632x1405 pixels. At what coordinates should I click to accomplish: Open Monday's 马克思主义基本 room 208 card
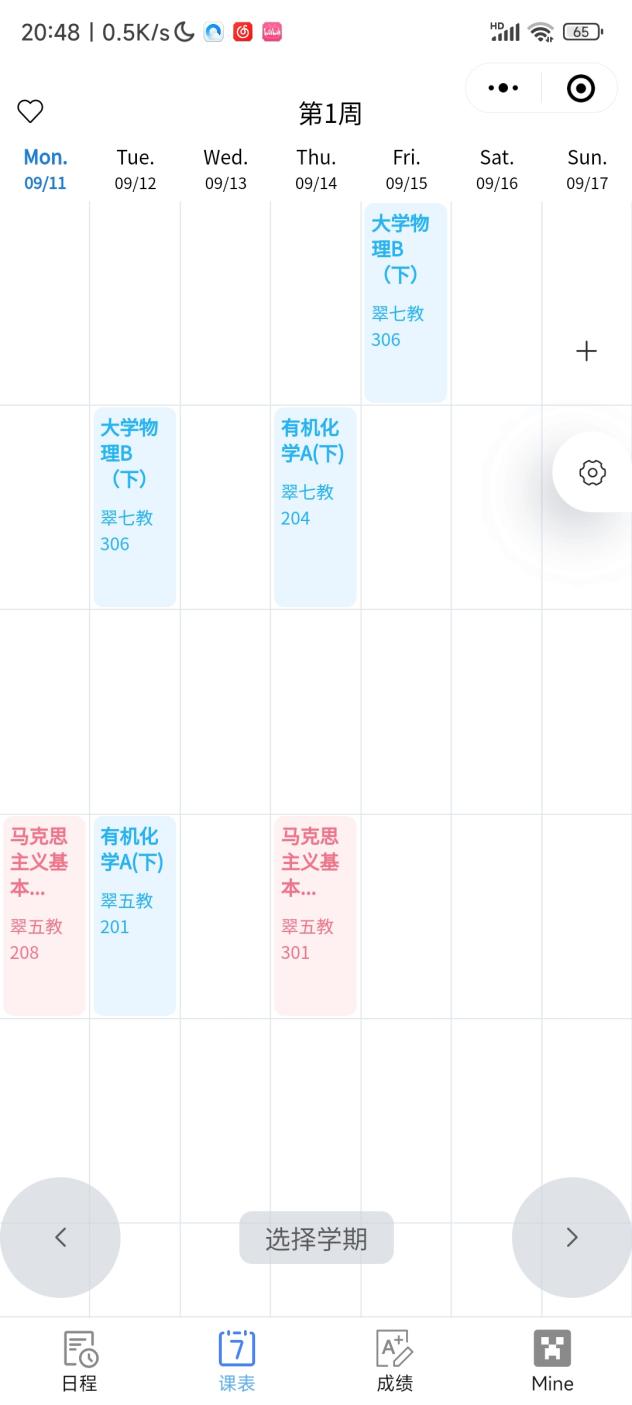(44, 915)
